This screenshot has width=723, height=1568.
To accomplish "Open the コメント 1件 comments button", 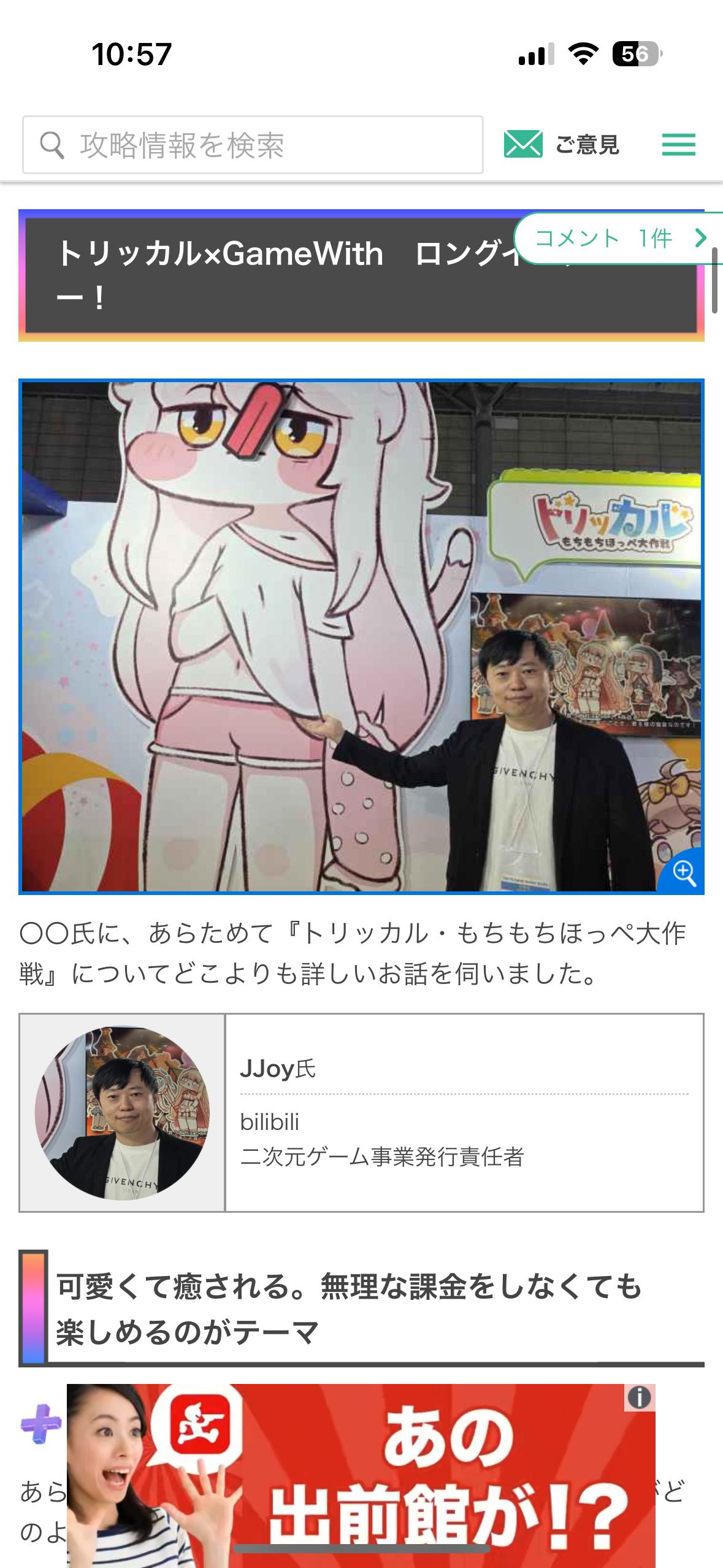I will coord(619,238).
